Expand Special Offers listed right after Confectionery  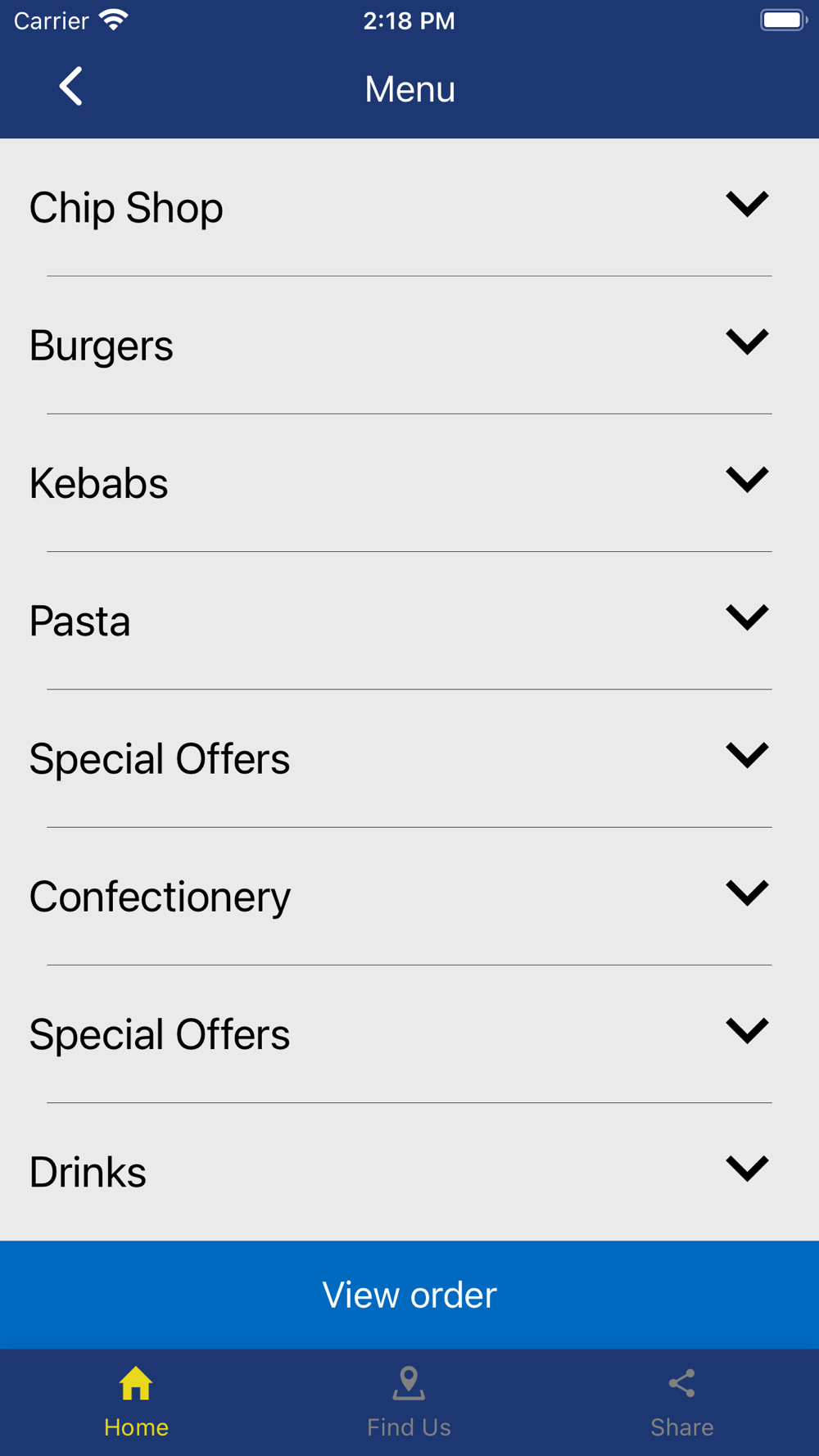tap(746, 1030)
